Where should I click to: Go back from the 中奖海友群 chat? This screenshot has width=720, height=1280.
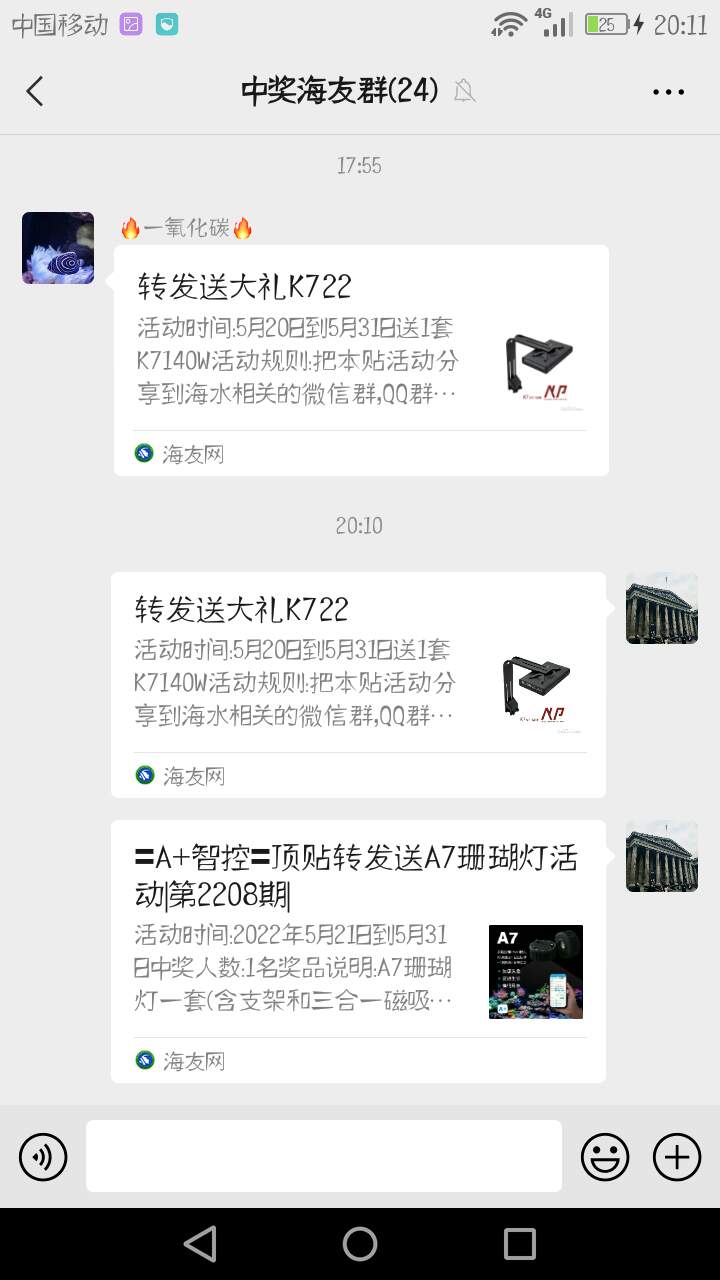coord(35,92)
